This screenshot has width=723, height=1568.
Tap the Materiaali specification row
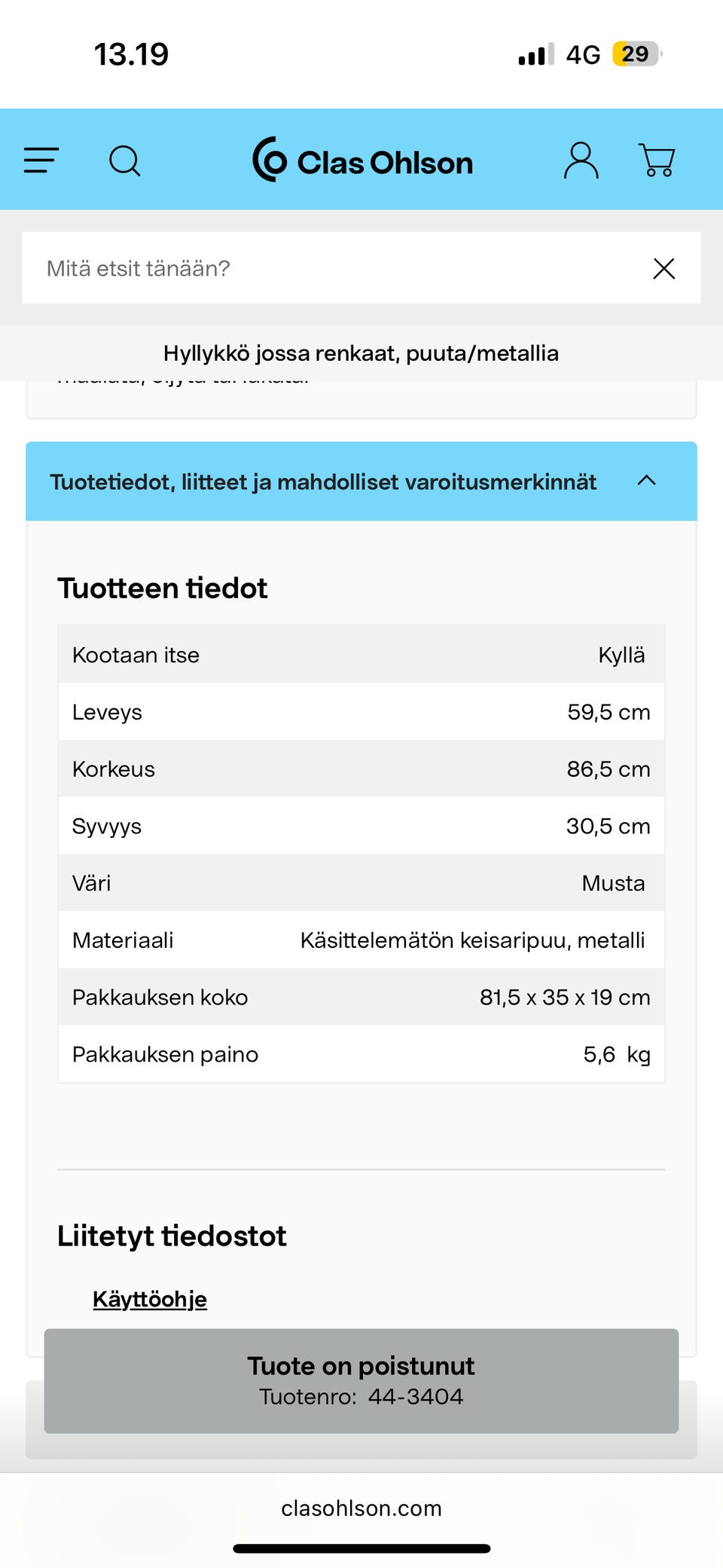pyautogui.click(x=361, y=940)
